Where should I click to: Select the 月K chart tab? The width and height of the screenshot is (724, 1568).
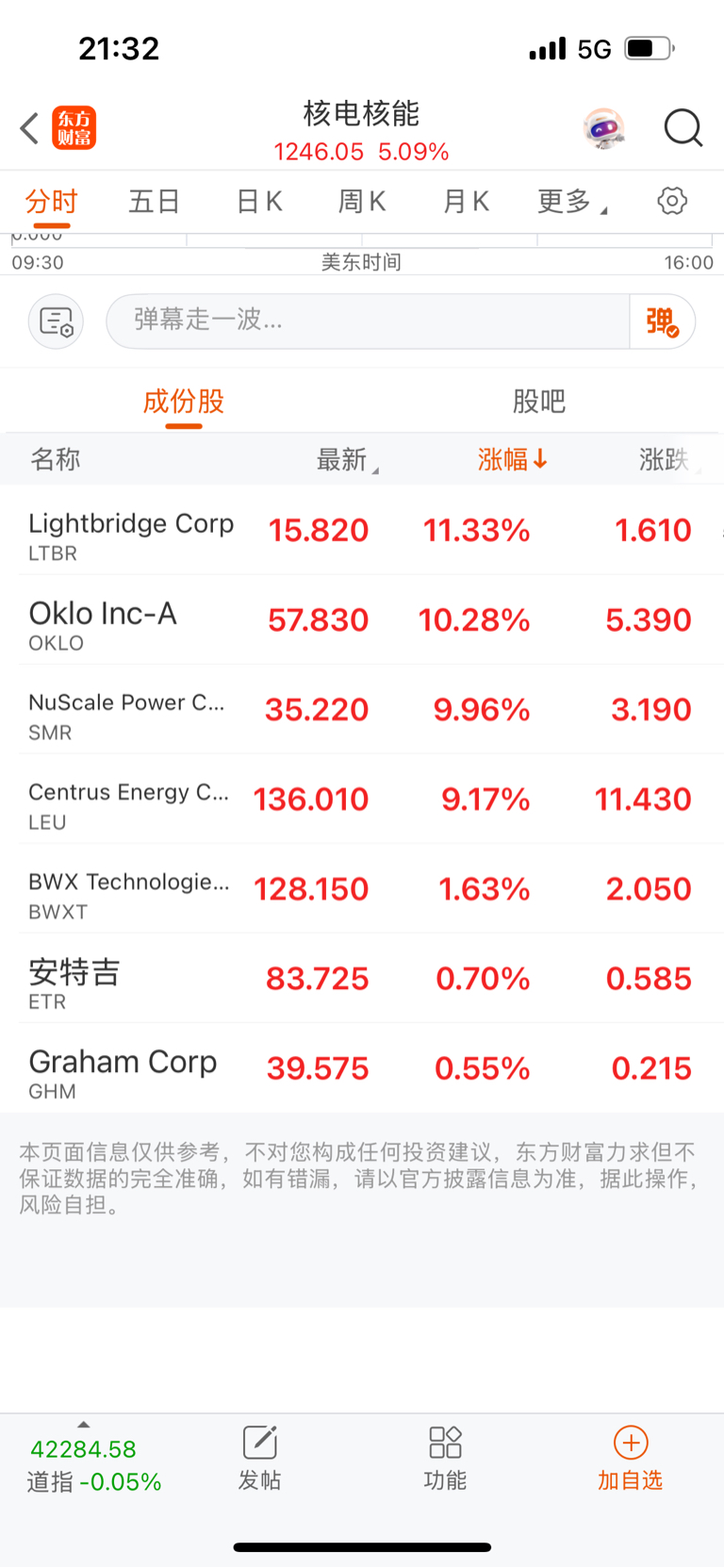tap(466, 202)
